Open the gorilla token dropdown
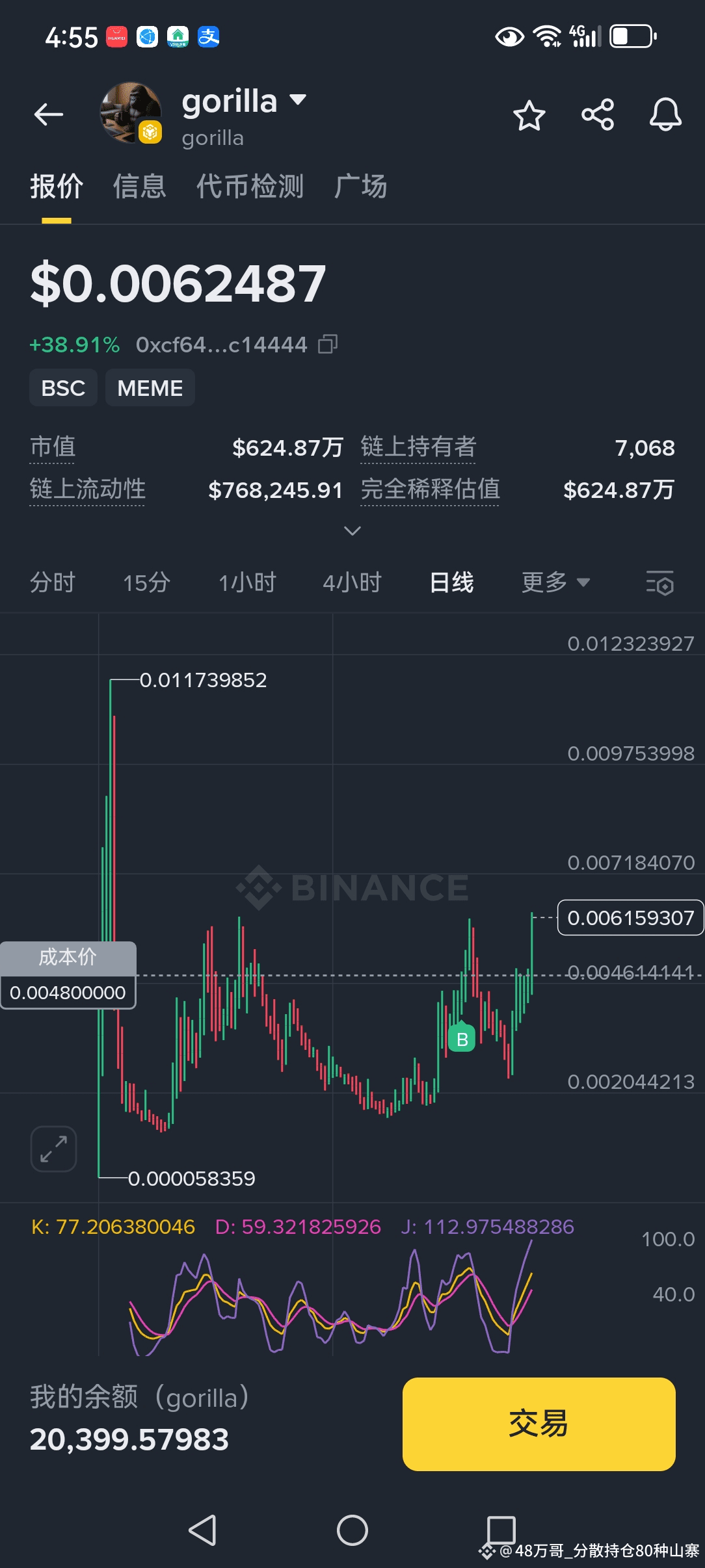 point(298,99)
